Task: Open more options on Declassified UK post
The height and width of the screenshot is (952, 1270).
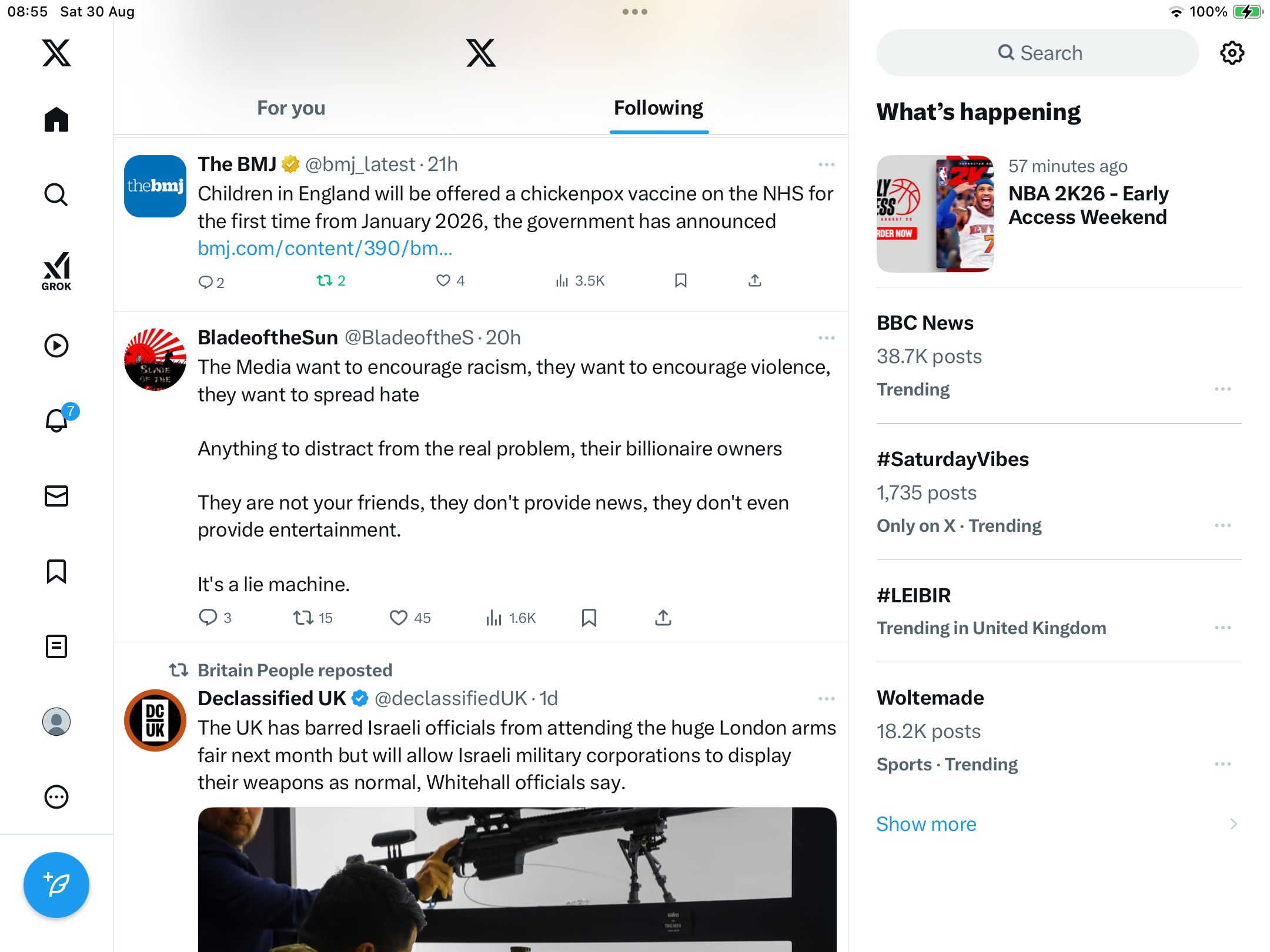Action: [x=826, y=699]
